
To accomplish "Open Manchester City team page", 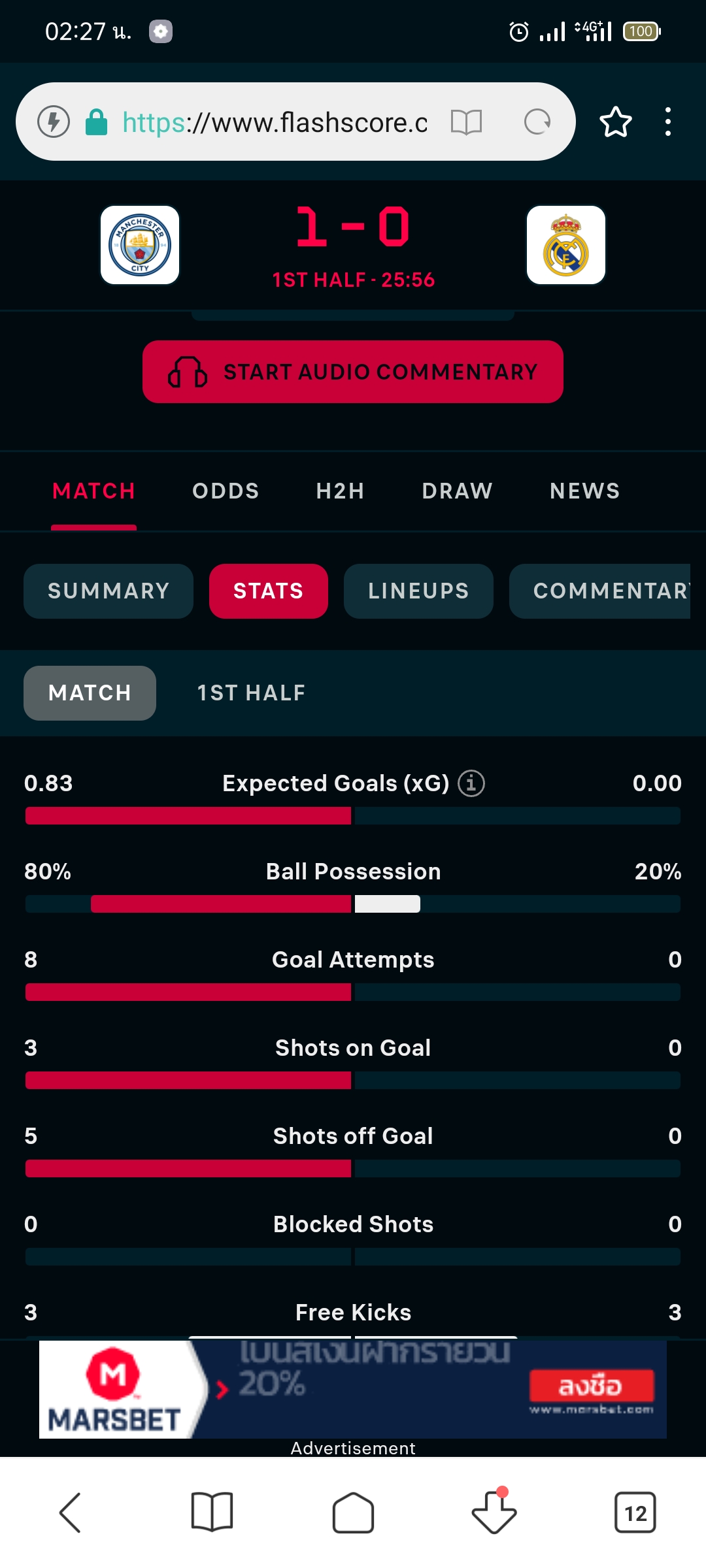I will click(x=140, y=245).
